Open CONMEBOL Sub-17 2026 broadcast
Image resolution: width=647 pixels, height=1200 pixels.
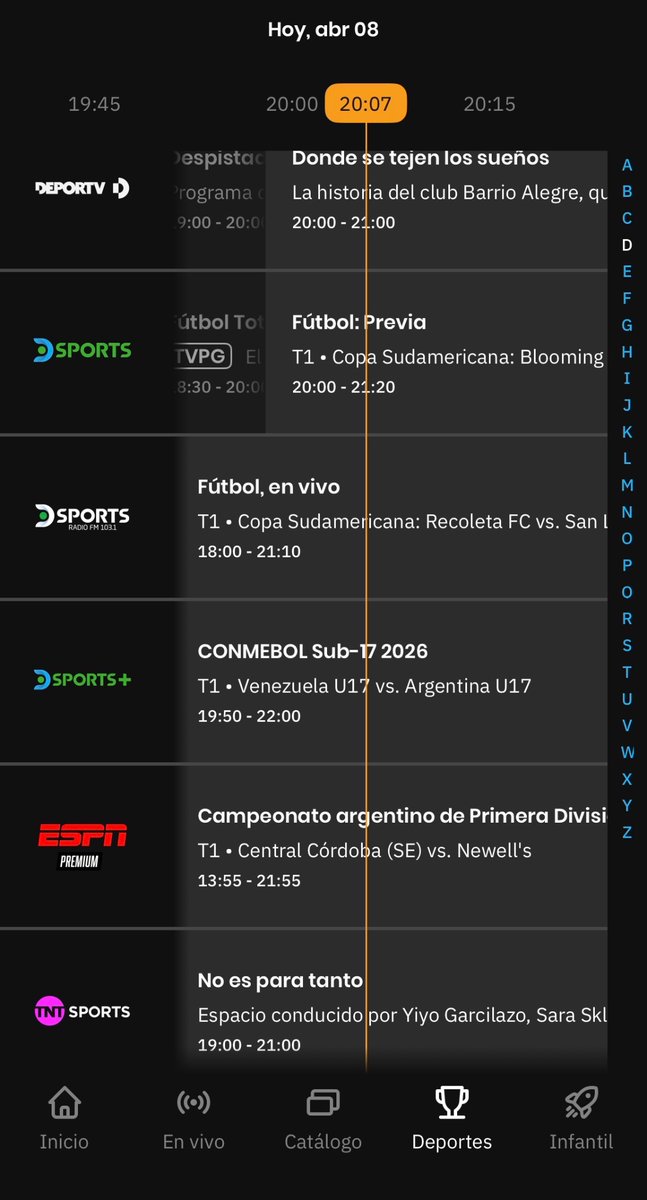pyautogui.click(x=400, y=682)
